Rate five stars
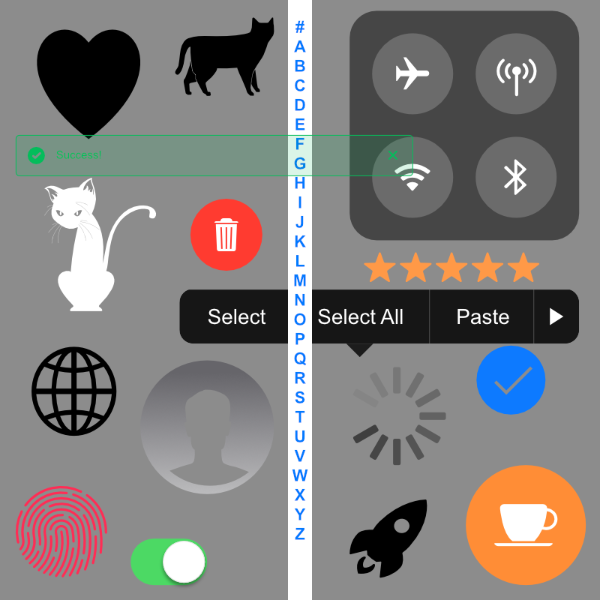The height and width of the screenshot is (600, 600). (x=523, y=268)
